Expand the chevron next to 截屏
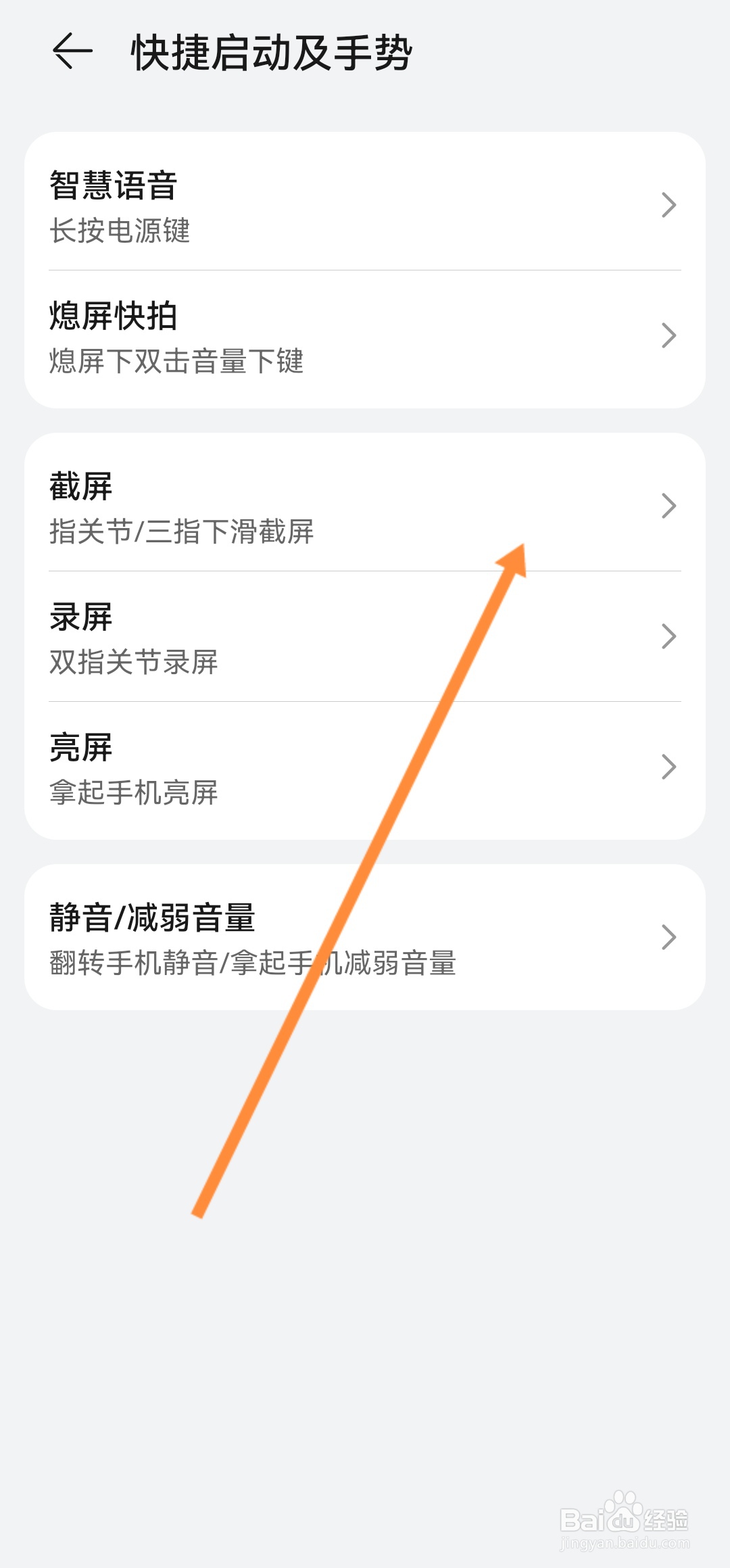The width and height of the screenshot is (730, 1568). (x=668, y=506)
